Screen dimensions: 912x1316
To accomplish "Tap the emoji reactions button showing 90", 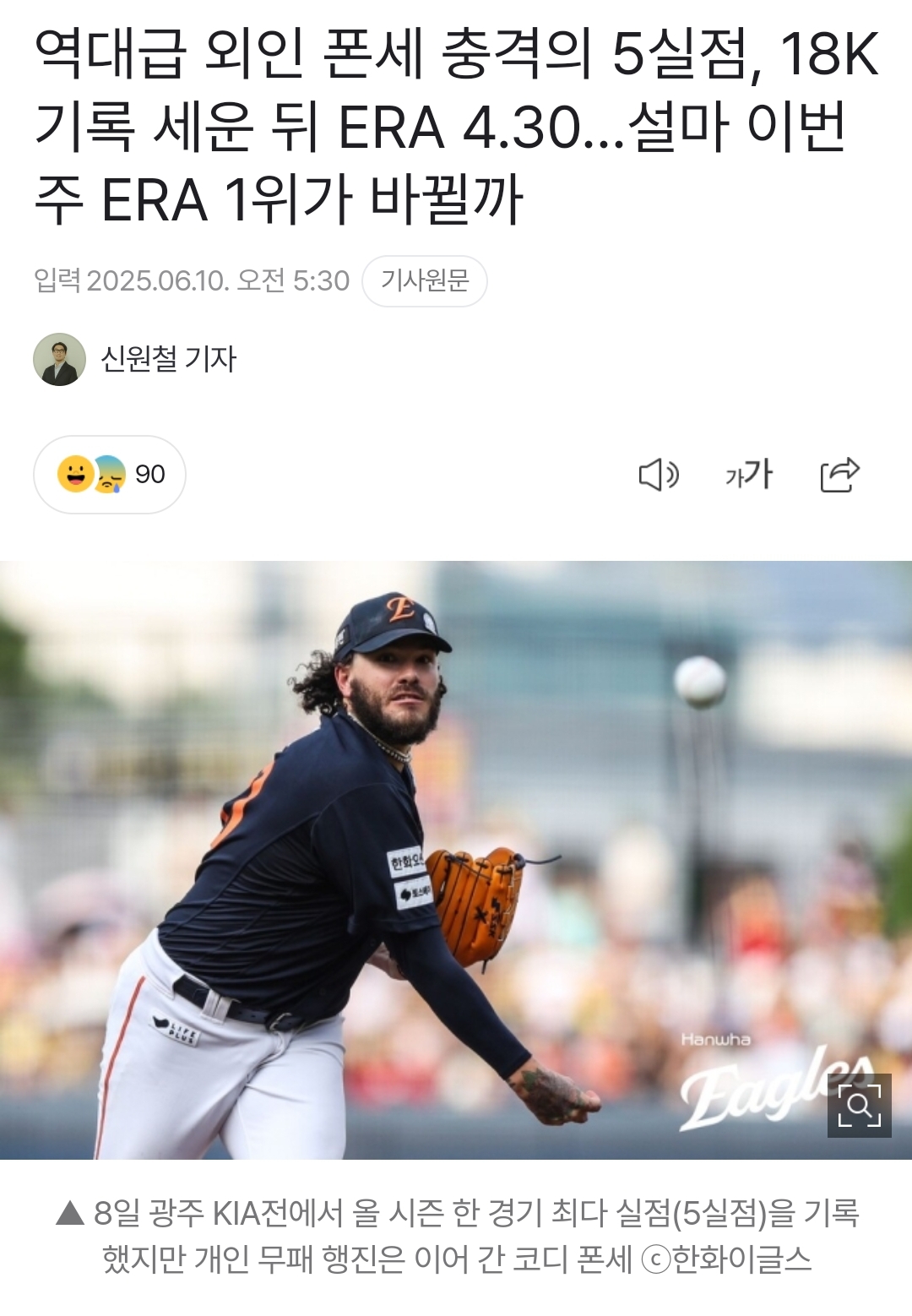I will 110,475.
